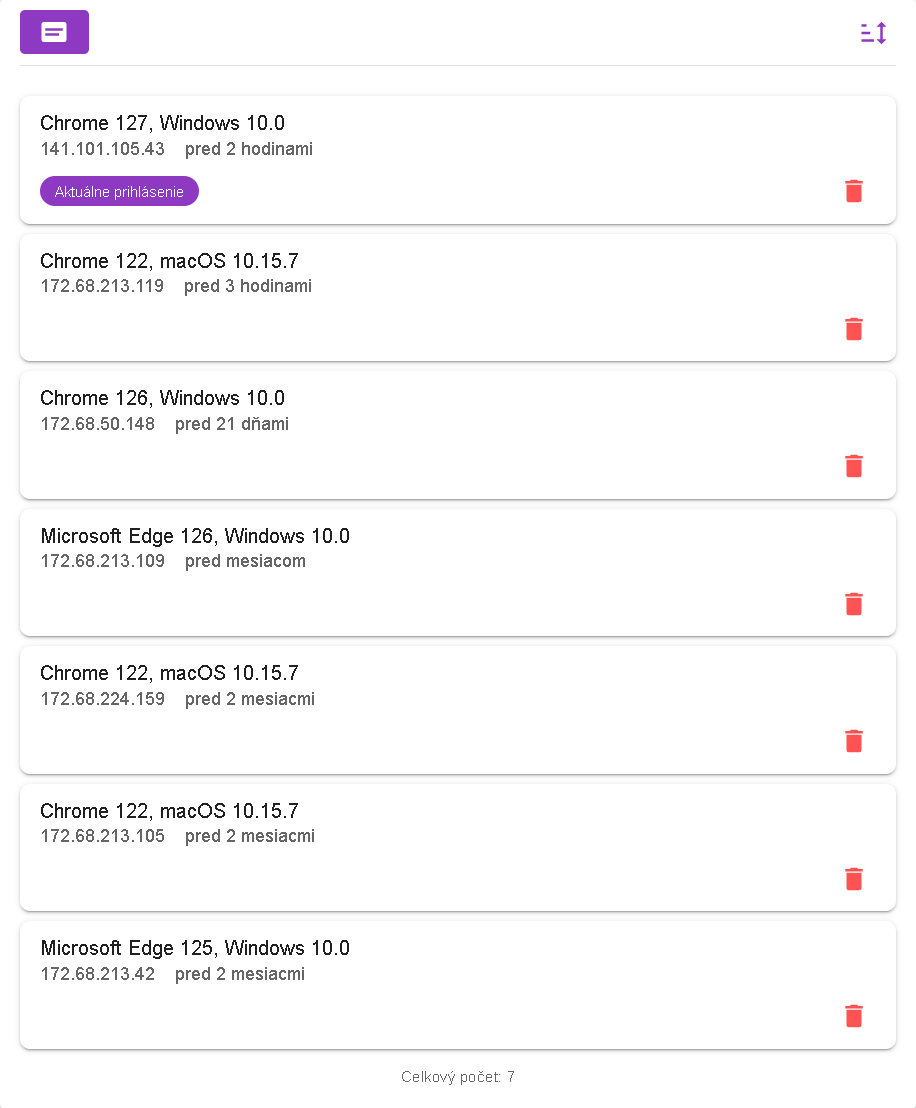This screenshot has height=1108, width=916.
Task: Tap the purple message button at top
Action: tap(54, 32)
